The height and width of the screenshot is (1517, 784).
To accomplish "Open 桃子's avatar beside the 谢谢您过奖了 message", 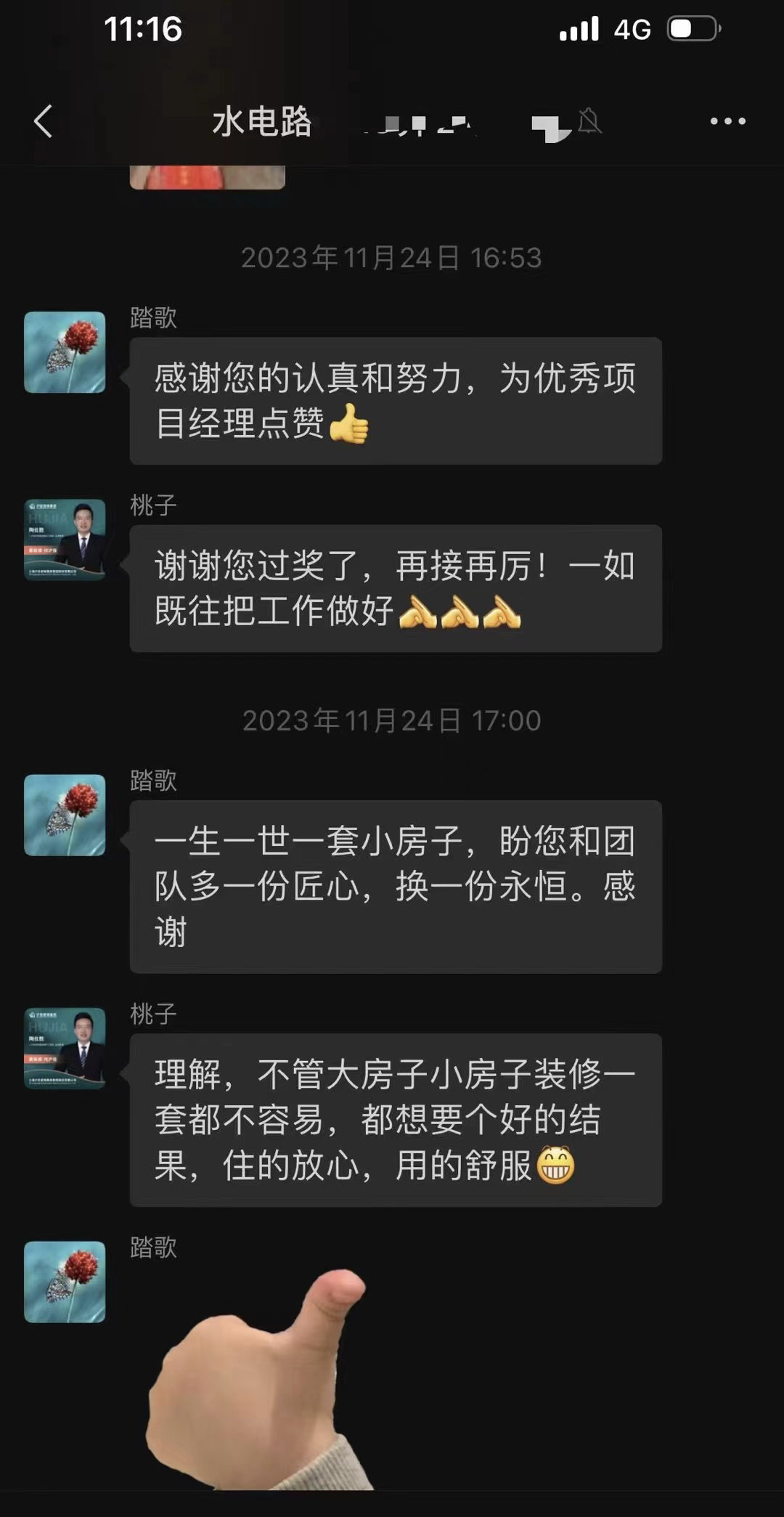I will 65,540.
